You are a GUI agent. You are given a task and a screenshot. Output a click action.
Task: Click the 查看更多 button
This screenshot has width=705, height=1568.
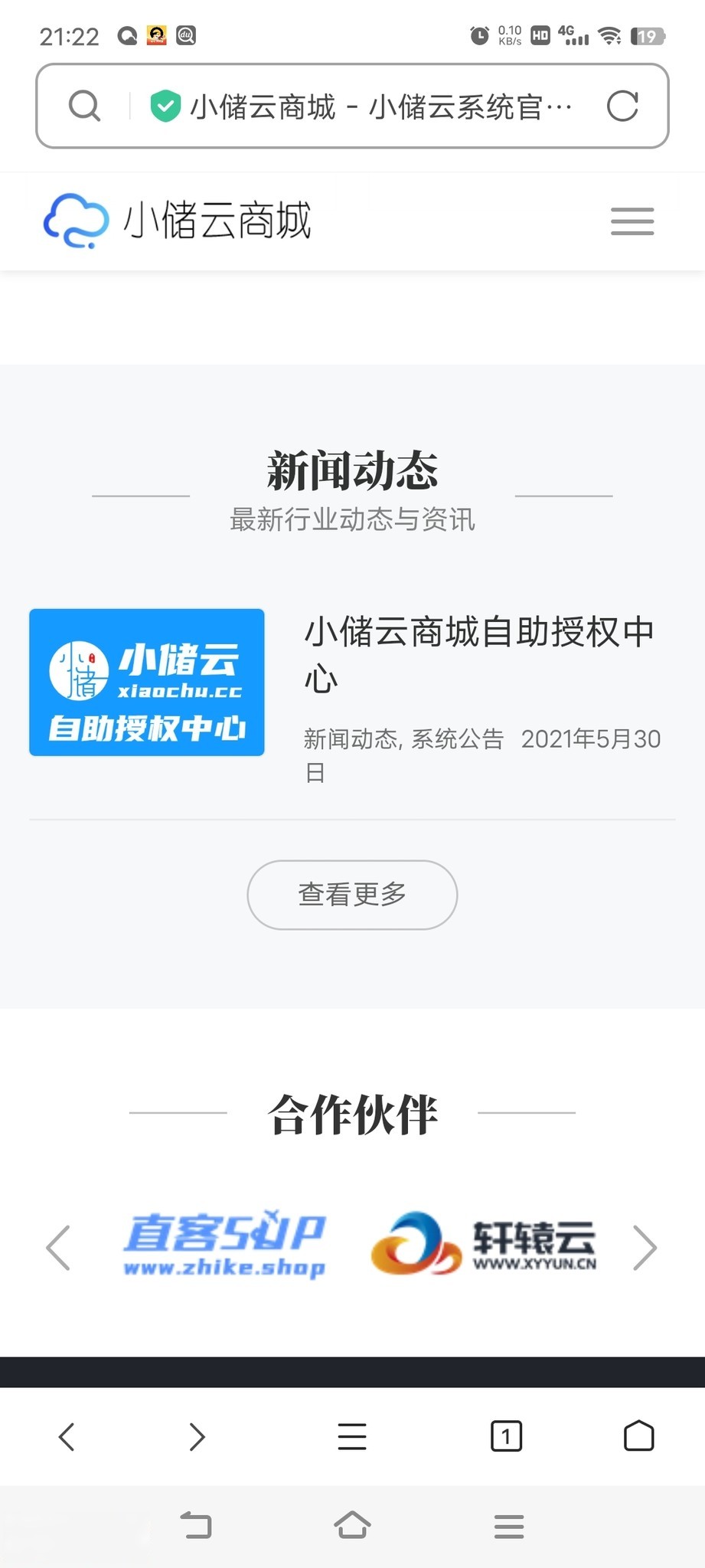351,894
